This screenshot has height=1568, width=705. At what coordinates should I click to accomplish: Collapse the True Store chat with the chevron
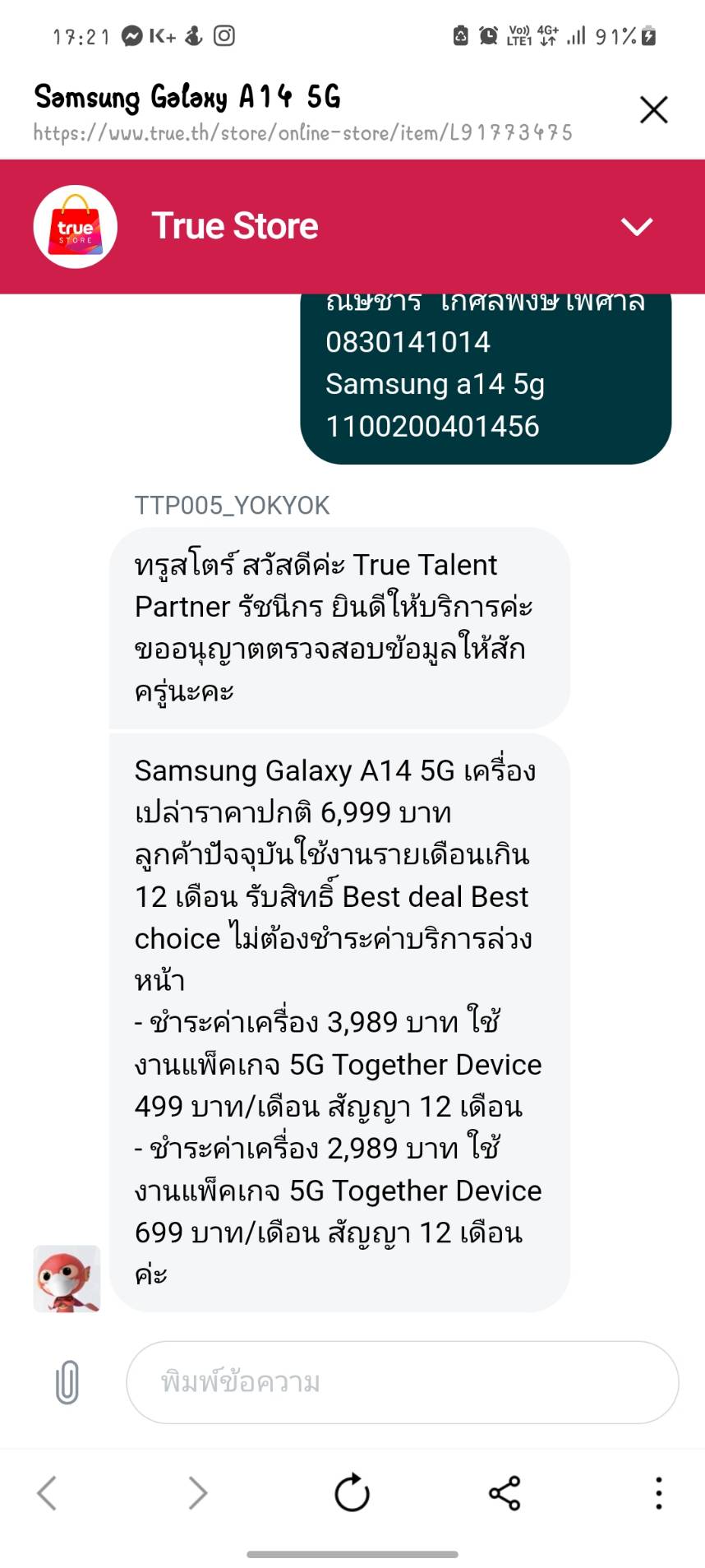[x=637, y=226]
